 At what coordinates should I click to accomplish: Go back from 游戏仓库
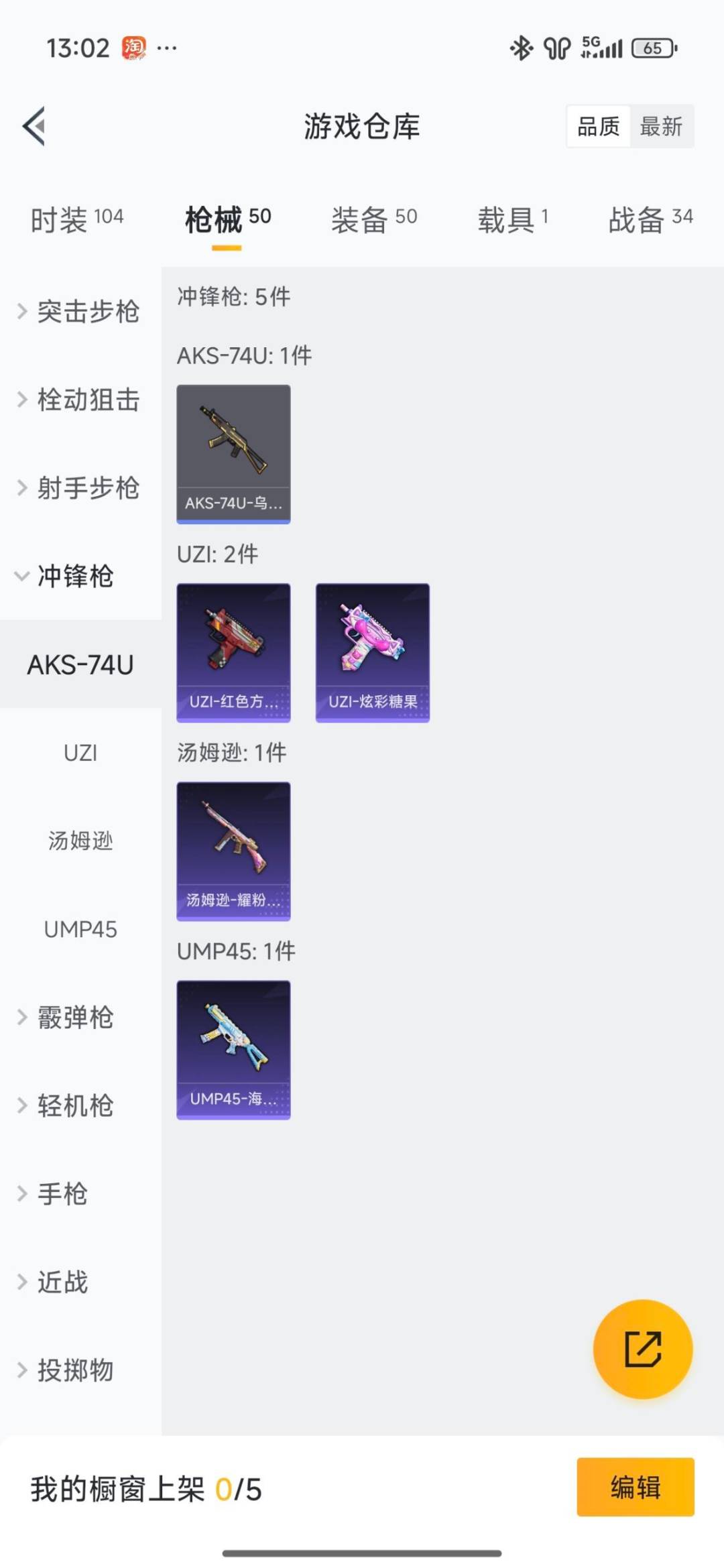[34, 126]
